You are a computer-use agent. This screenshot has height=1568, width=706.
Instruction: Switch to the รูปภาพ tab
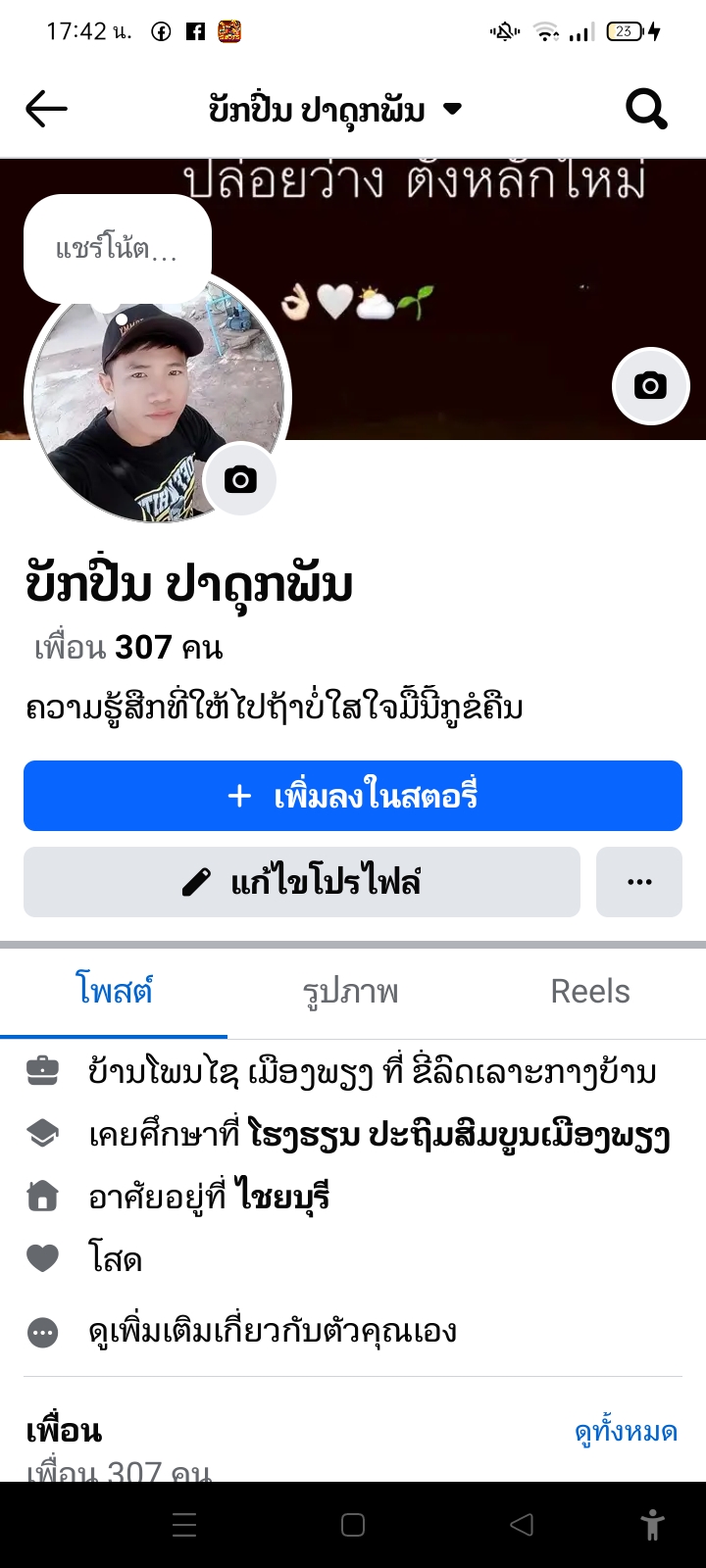coord(351,991)
